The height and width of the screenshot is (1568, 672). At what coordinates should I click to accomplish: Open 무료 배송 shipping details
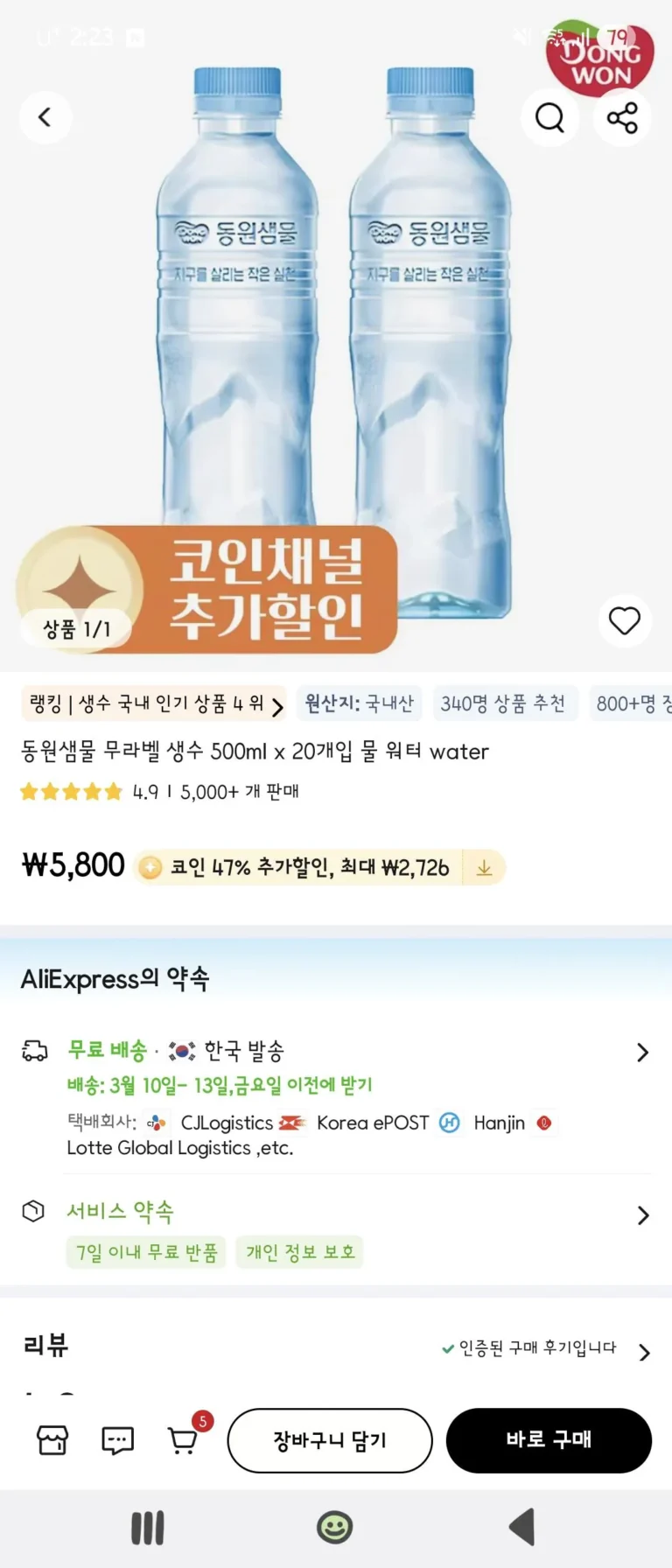pyautogui.click(x=641, y=1052)
